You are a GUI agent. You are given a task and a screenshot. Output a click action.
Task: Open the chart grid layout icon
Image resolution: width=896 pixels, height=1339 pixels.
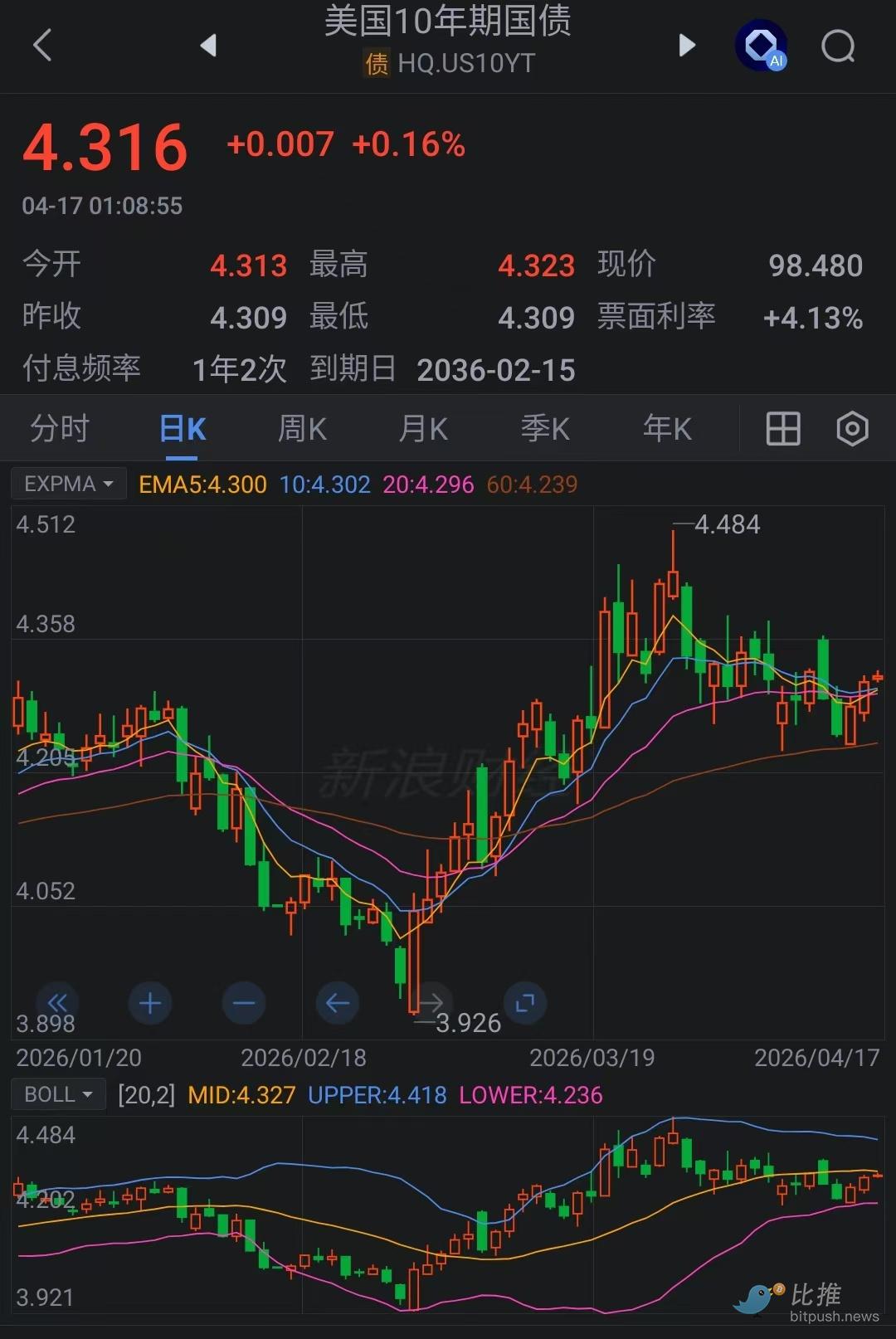(782, 429)
